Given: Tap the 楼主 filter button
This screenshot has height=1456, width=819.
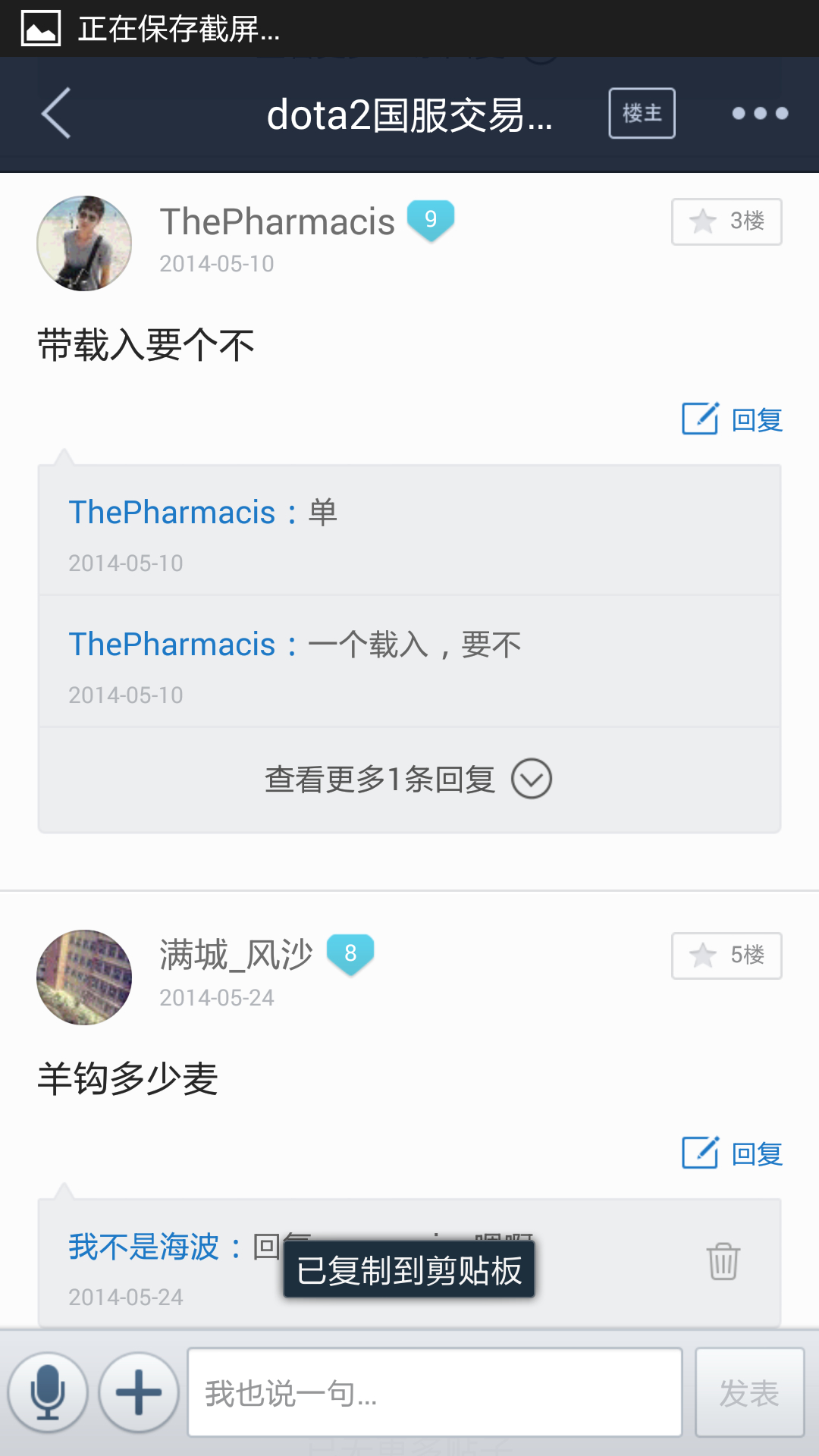Looking at the screenshot, I should [642, 113].
